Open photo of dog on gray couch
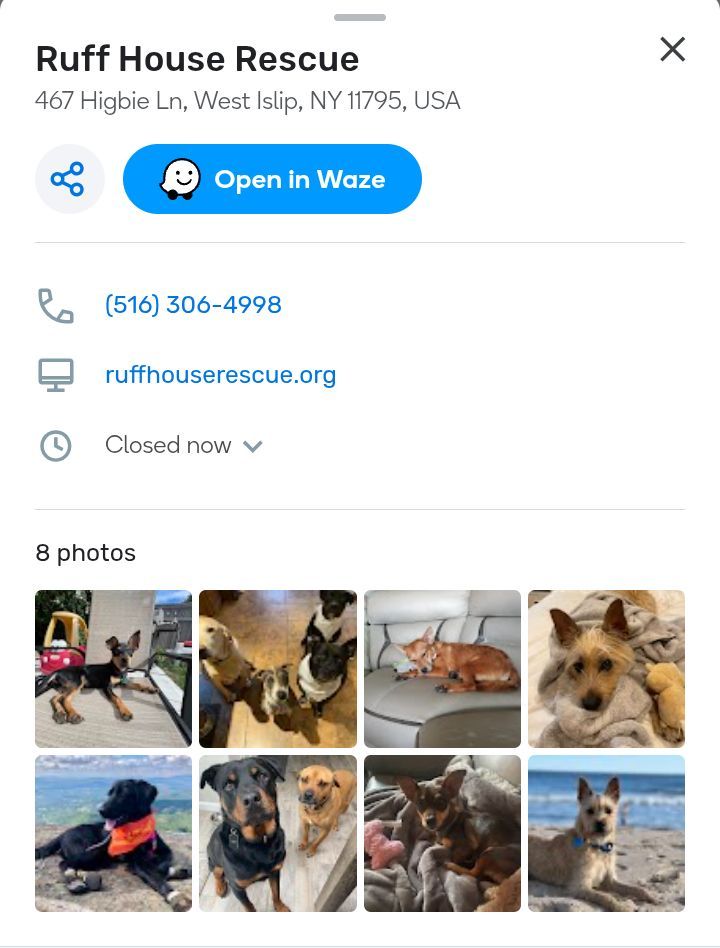 point(442,668)
